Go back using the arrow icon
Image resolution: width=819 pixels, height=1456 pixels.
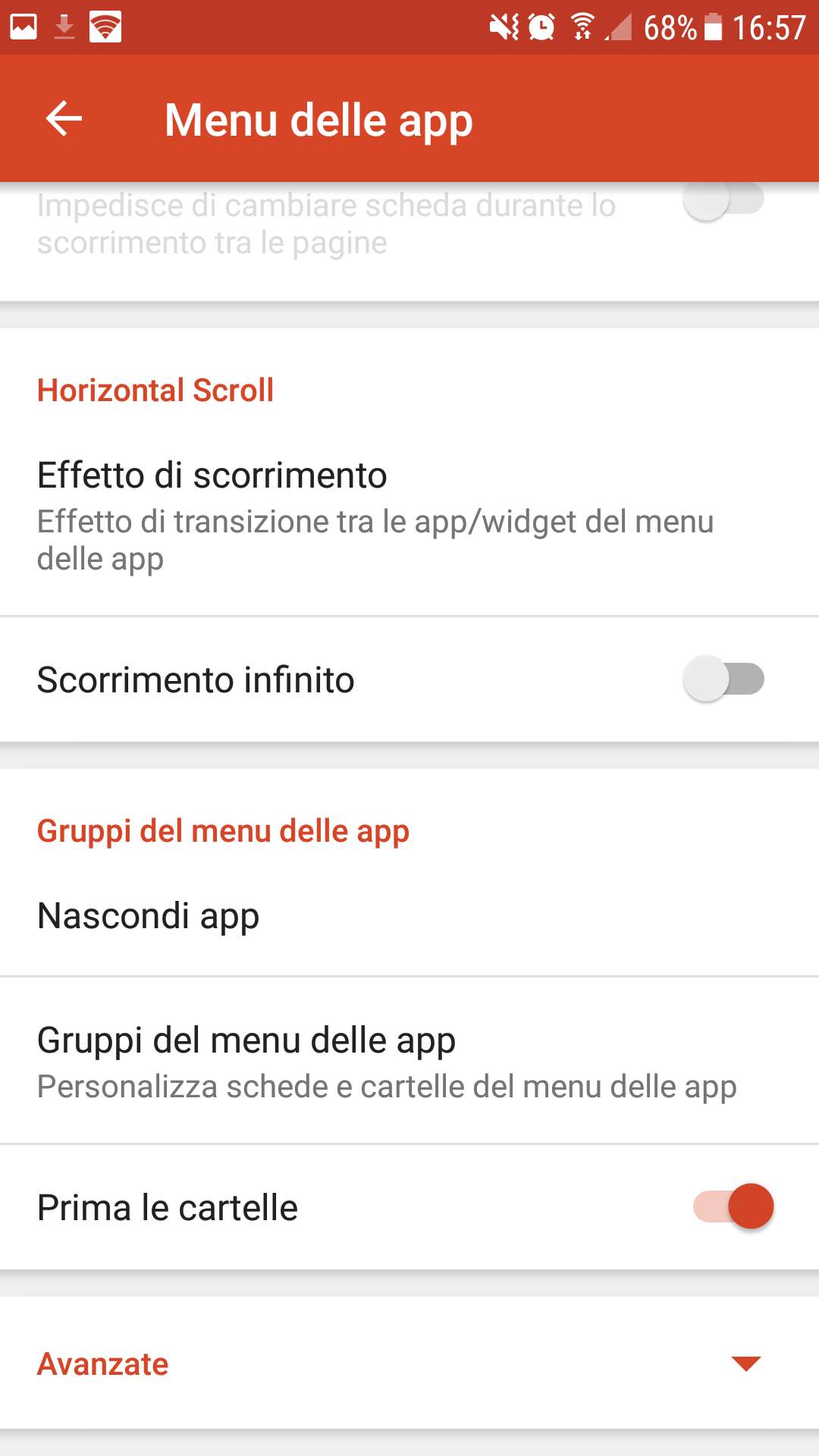click(64, 119)
